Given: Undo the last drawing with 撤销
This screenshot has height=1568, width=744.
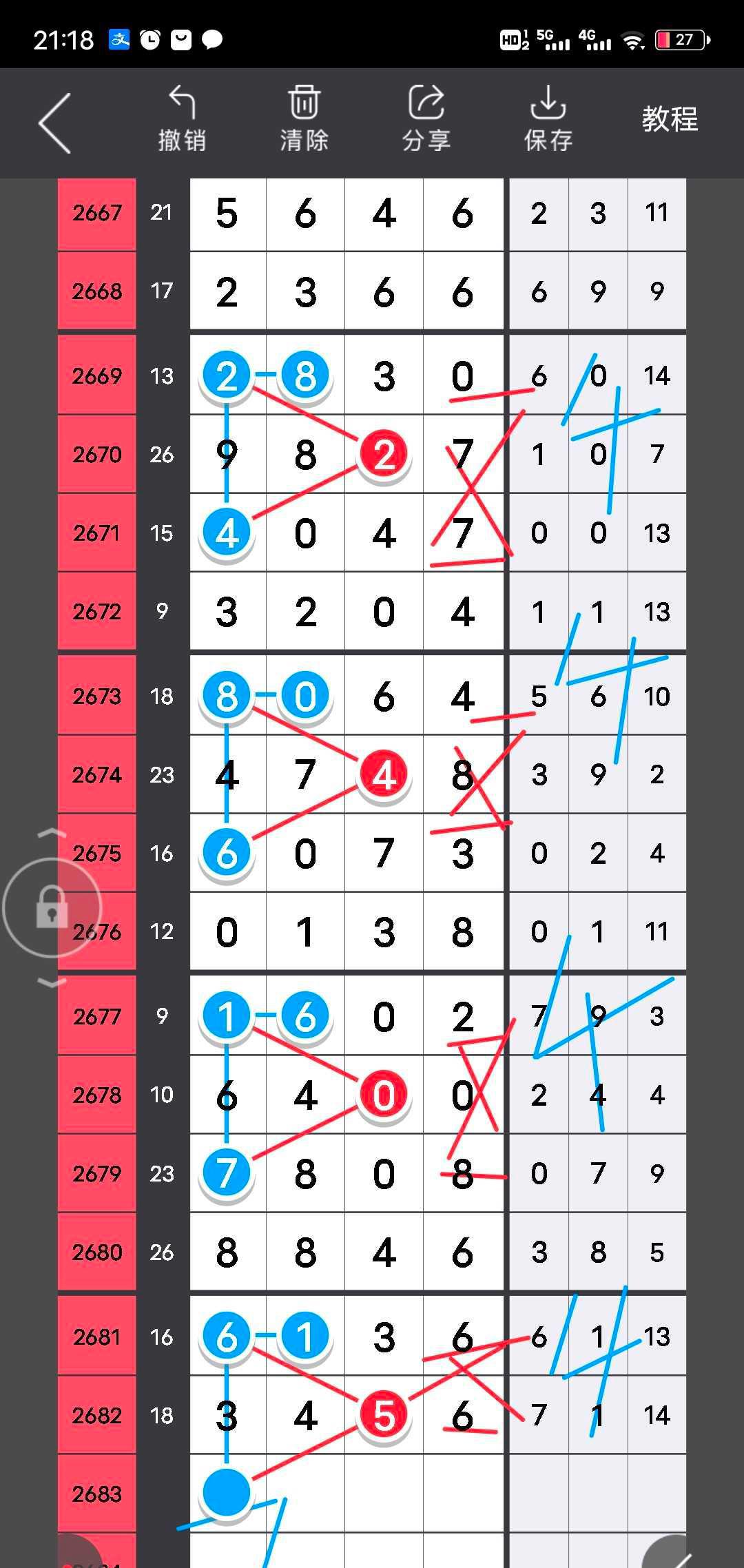Looking at the screenshot, I should (x=182, y=118).
